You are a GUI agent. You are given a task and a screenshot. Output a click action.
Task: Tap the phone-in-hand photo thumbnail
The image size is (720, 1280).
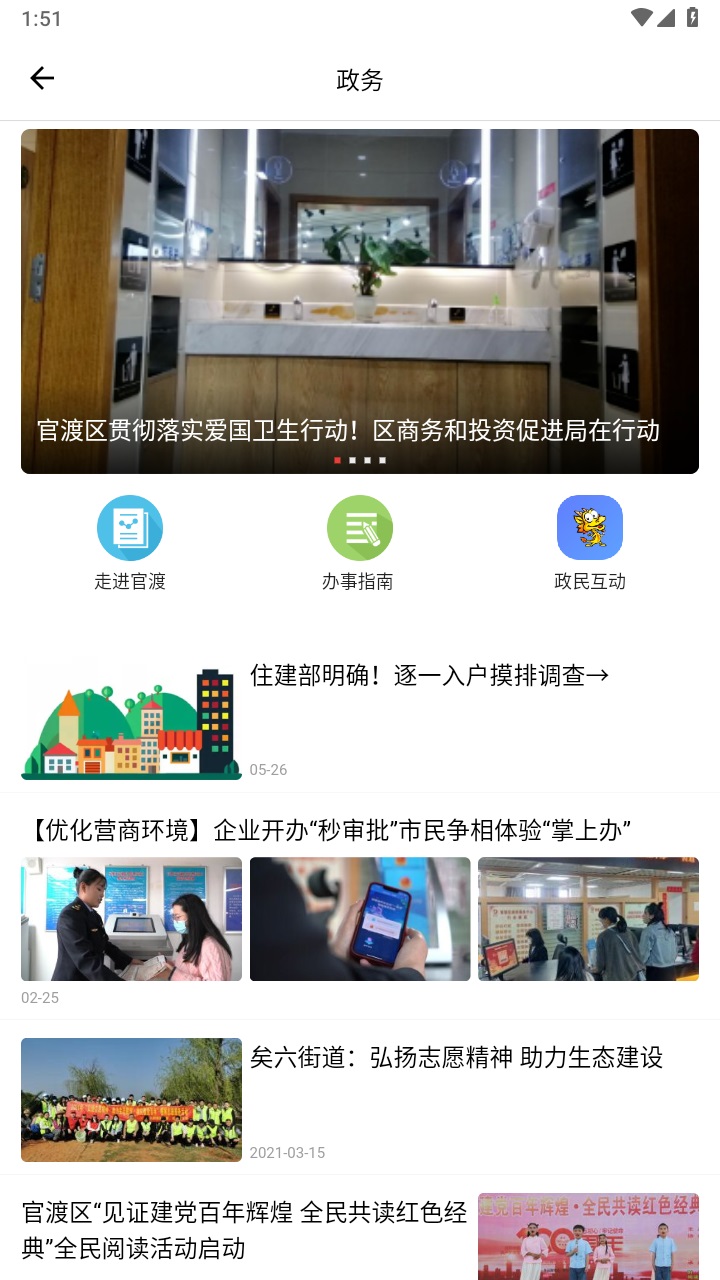pyautogui.click(x=360, y=918)
